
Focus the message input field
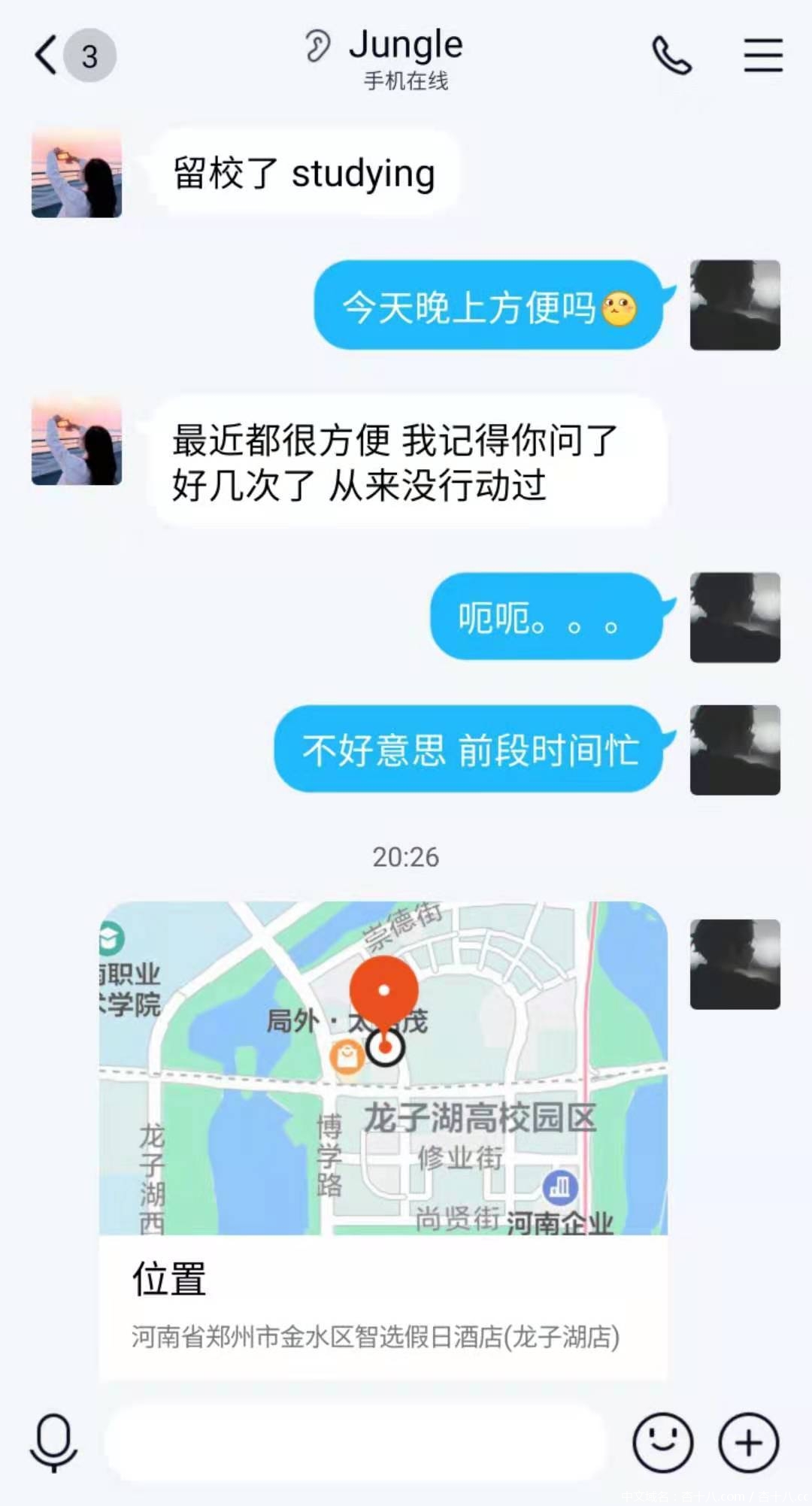pos(355,1443)
